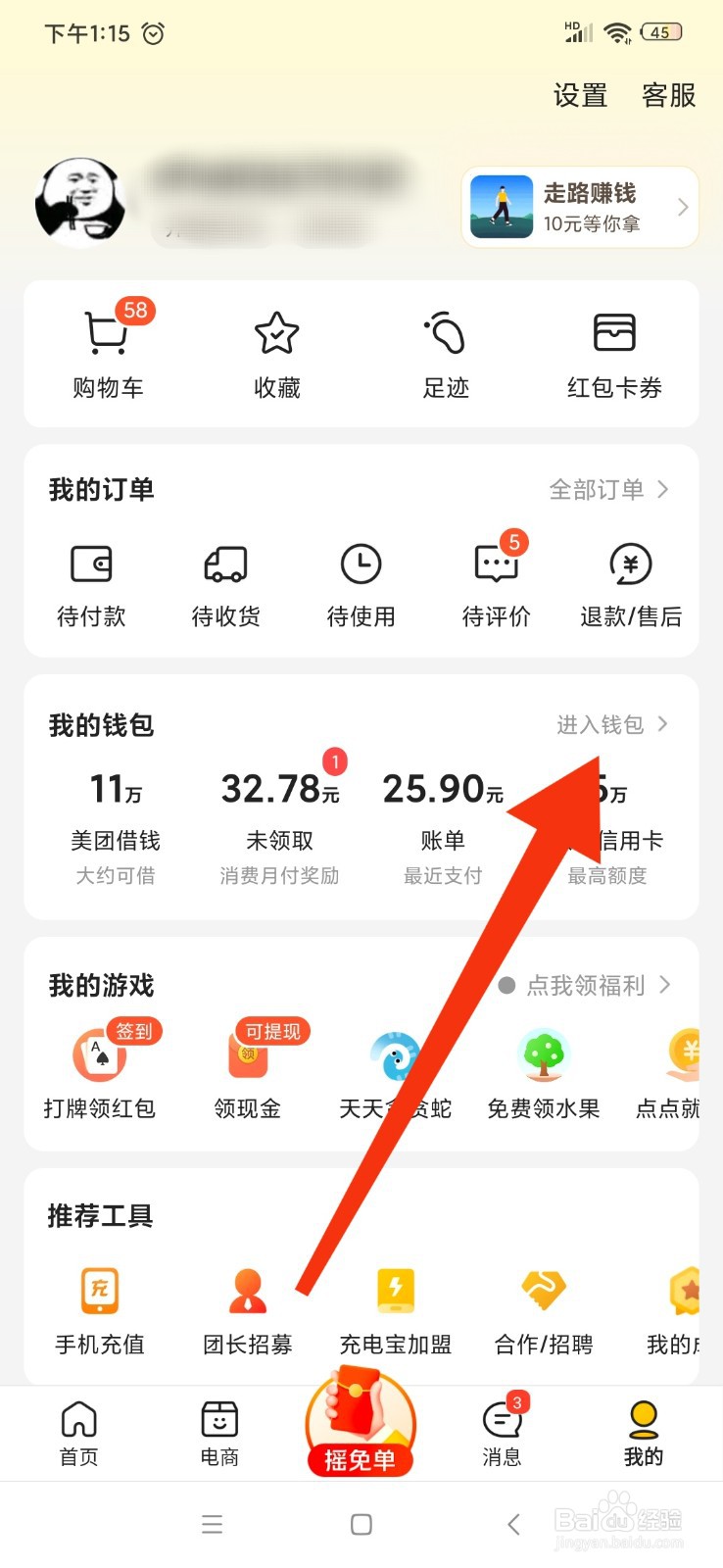The width and height of the screenshot is (723, 1568).
Task: Open 足迹 browsing history icon
Action: [x=446, y=348]
